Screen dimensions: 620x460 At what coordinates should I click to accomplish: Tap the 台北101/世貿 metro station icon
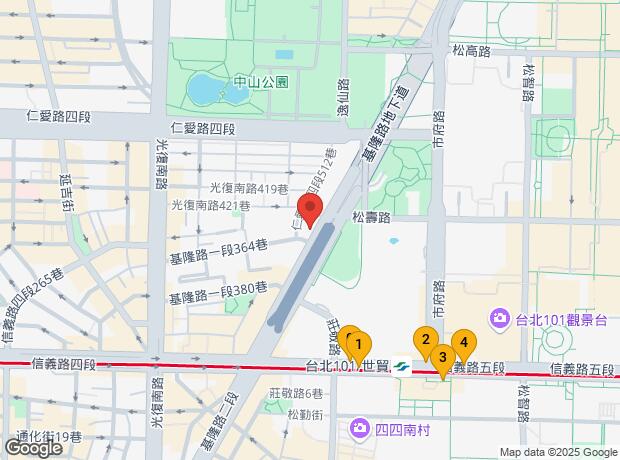tap(400, 367)
